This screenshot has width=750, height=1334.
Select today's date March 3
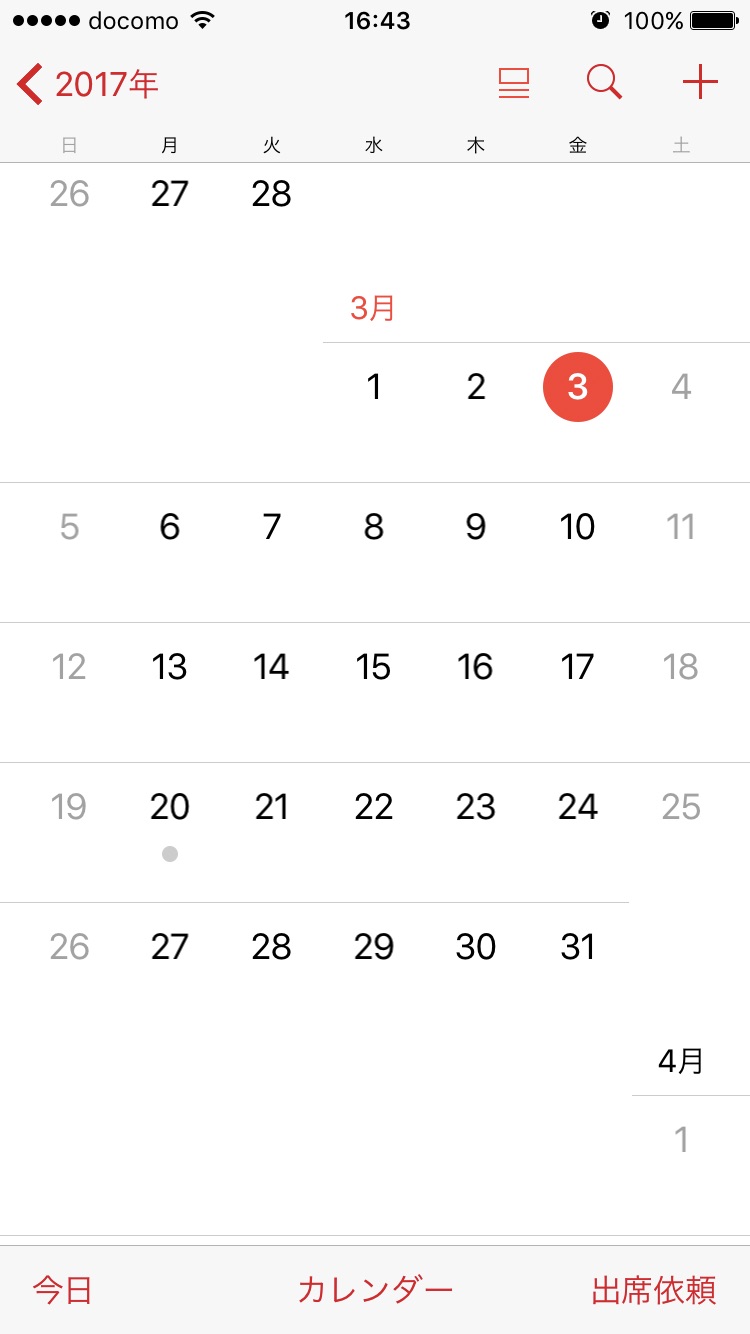pyautogui.click(x=577, y=387)
